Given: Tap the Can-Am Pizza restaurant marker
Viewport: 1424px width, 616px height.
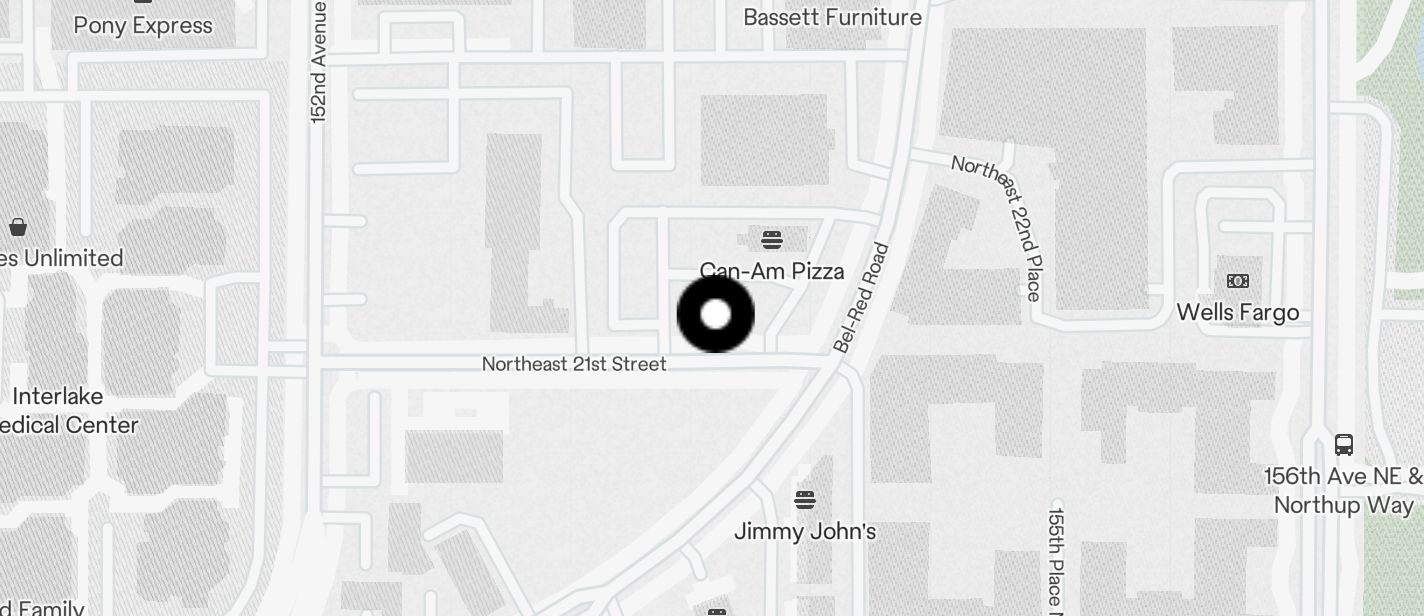Looking at the screenshot, I should [x=771, y=240].
